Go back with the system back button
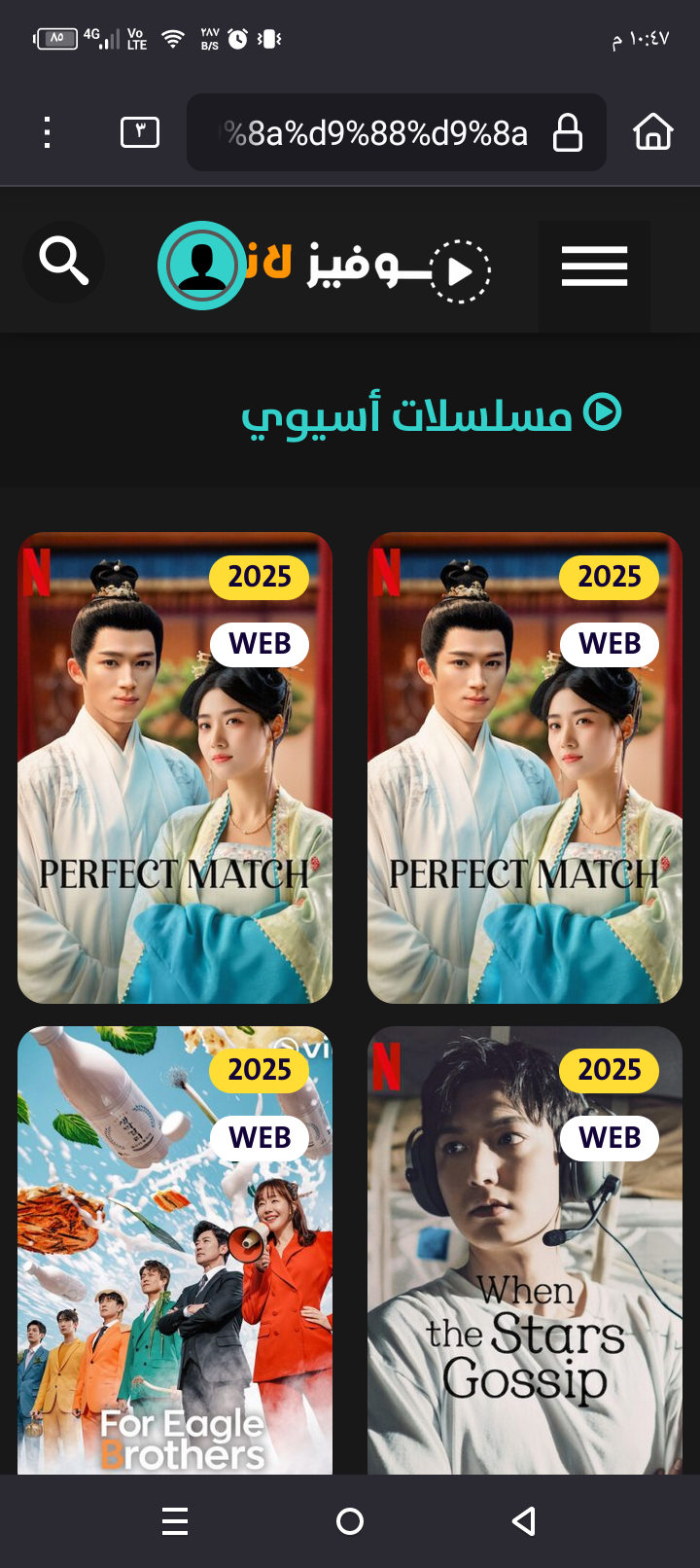This screenshot has width=700, height=1568. point(524,1521)
